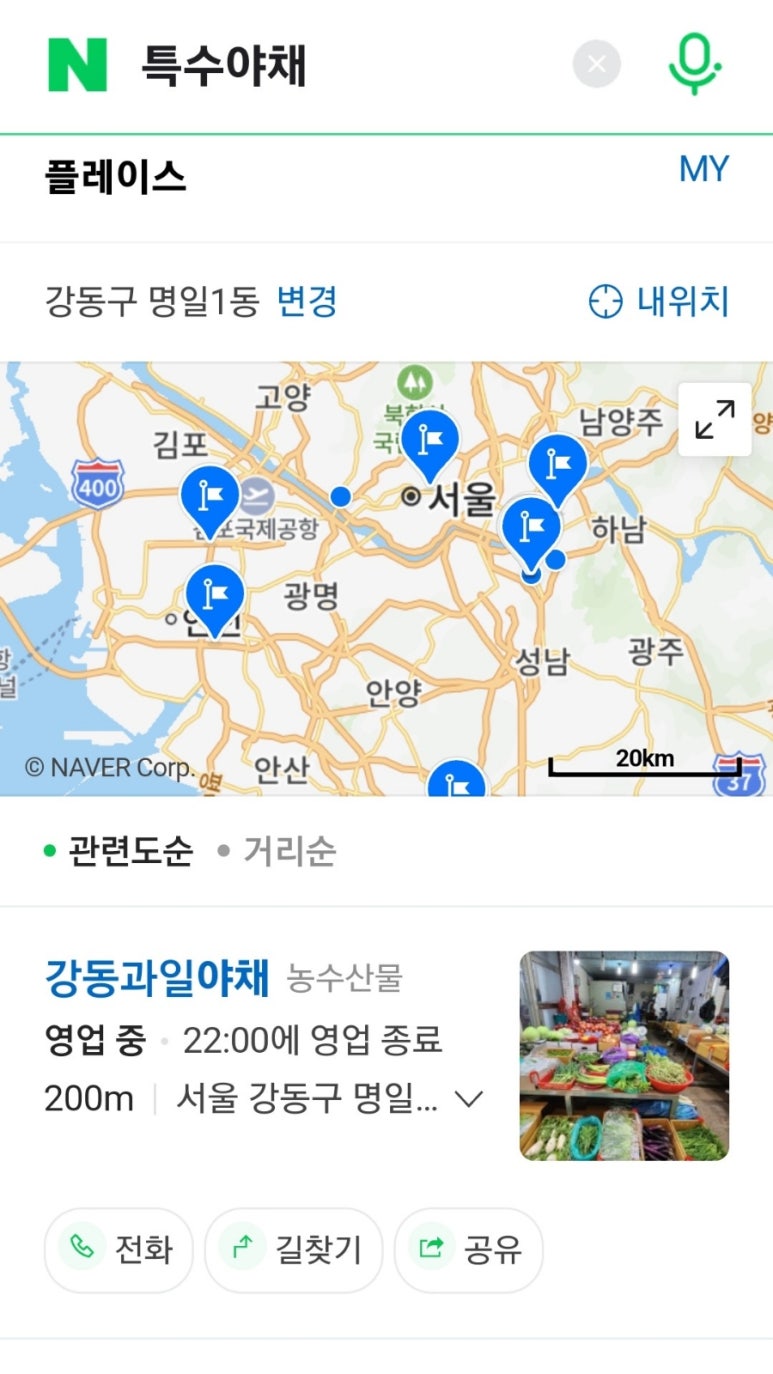Image resolution: width=773 pixels, height=1374 pixels.
Task: Clear the search query text
Action: (x=596, y=65)
